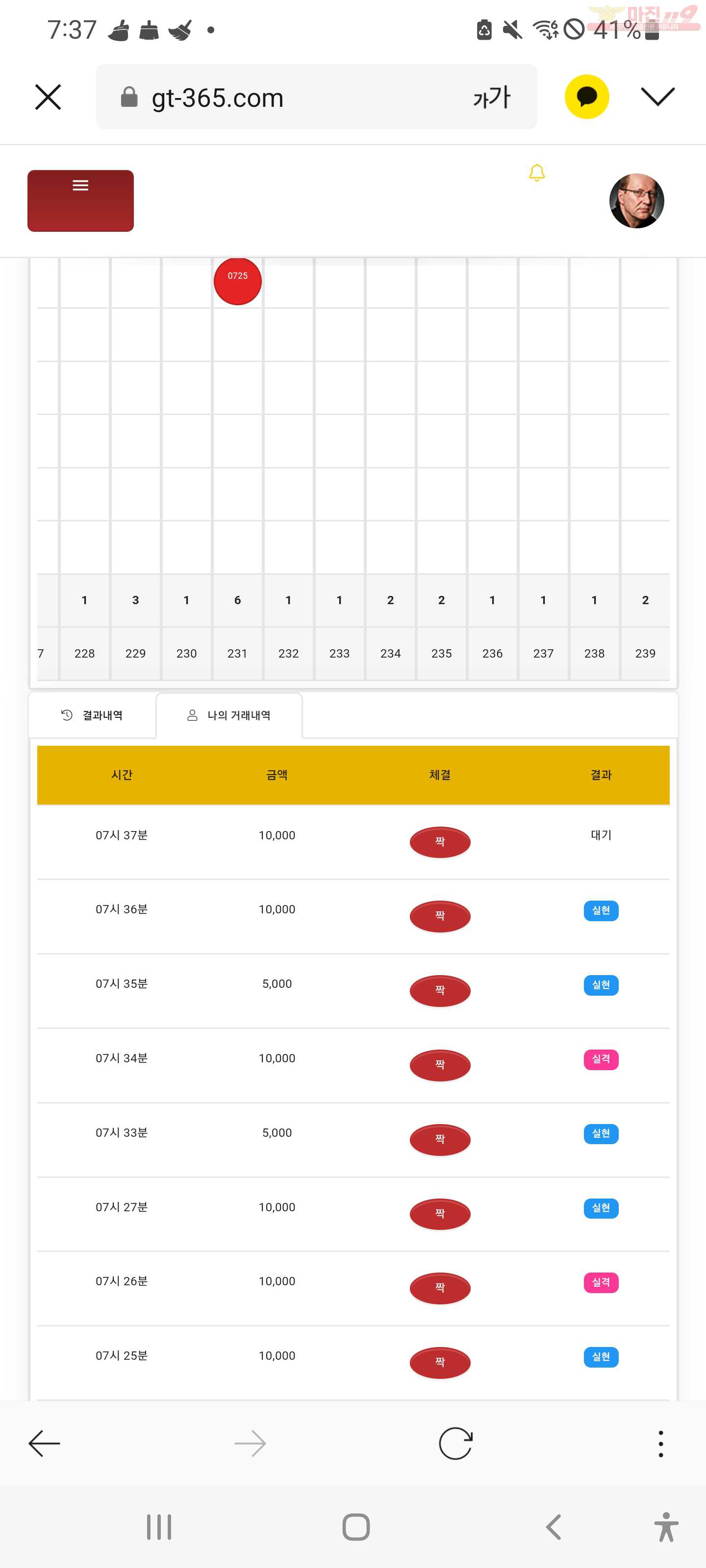
Task: Open the 가가 text size option
Action: click(x=492, y=98)
